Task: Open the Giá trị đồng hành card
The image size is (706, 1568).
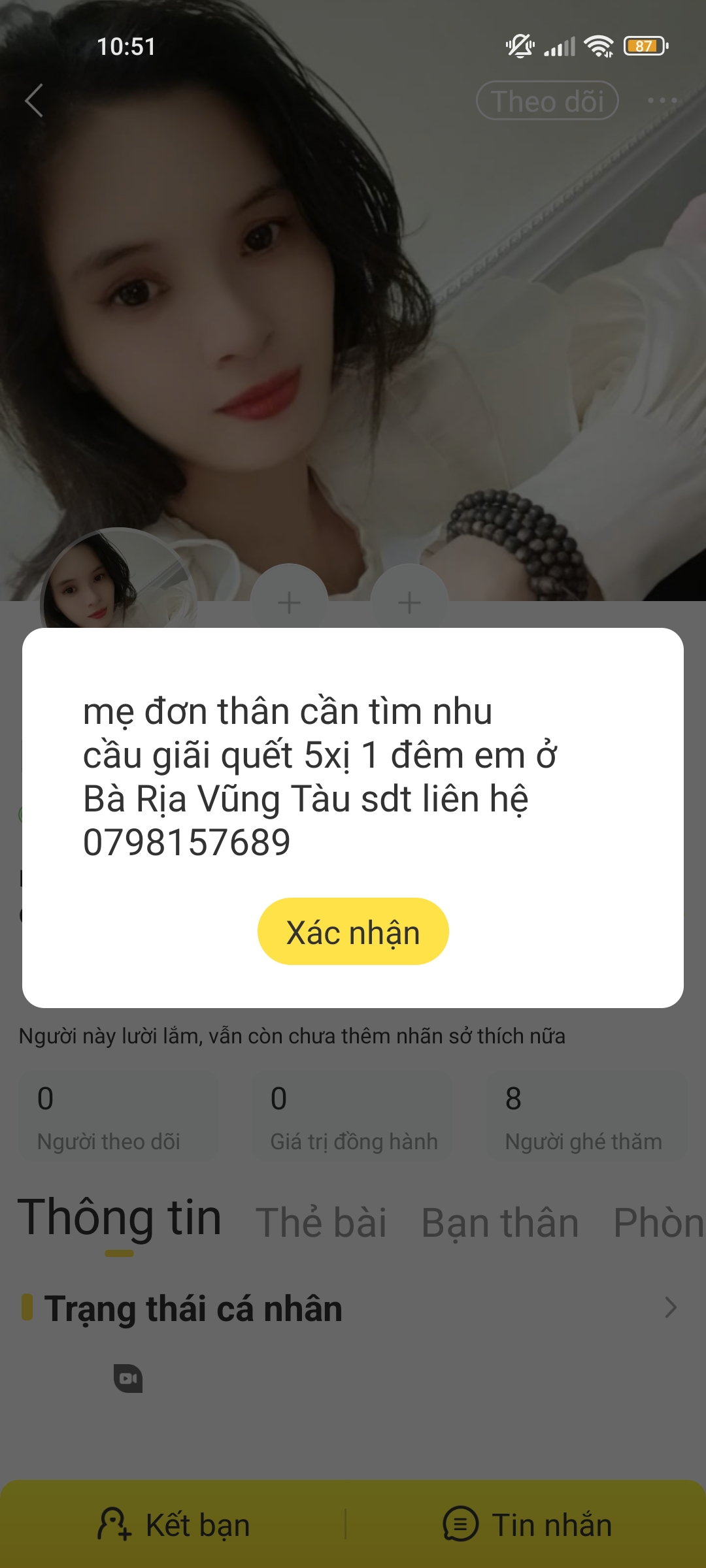Action: [353, 1116]
